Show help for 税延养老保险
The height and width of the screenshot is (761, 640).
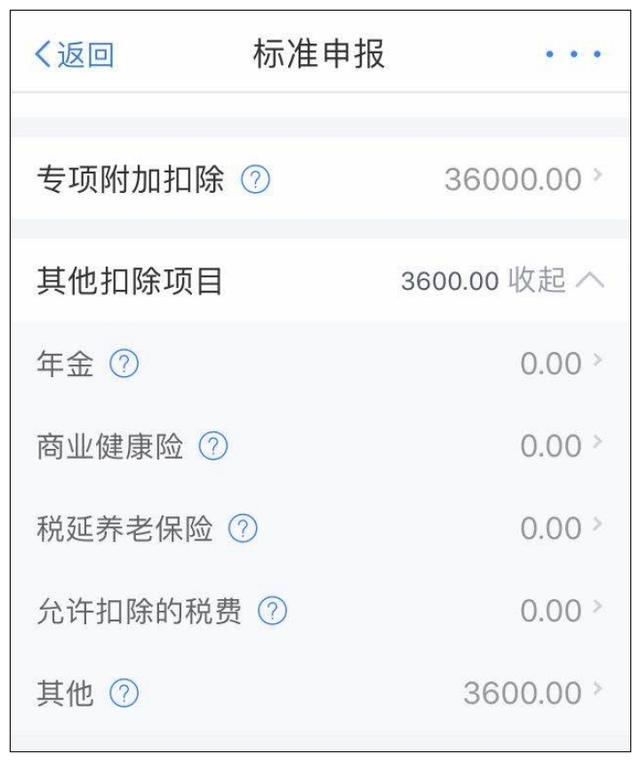point(243,529)
